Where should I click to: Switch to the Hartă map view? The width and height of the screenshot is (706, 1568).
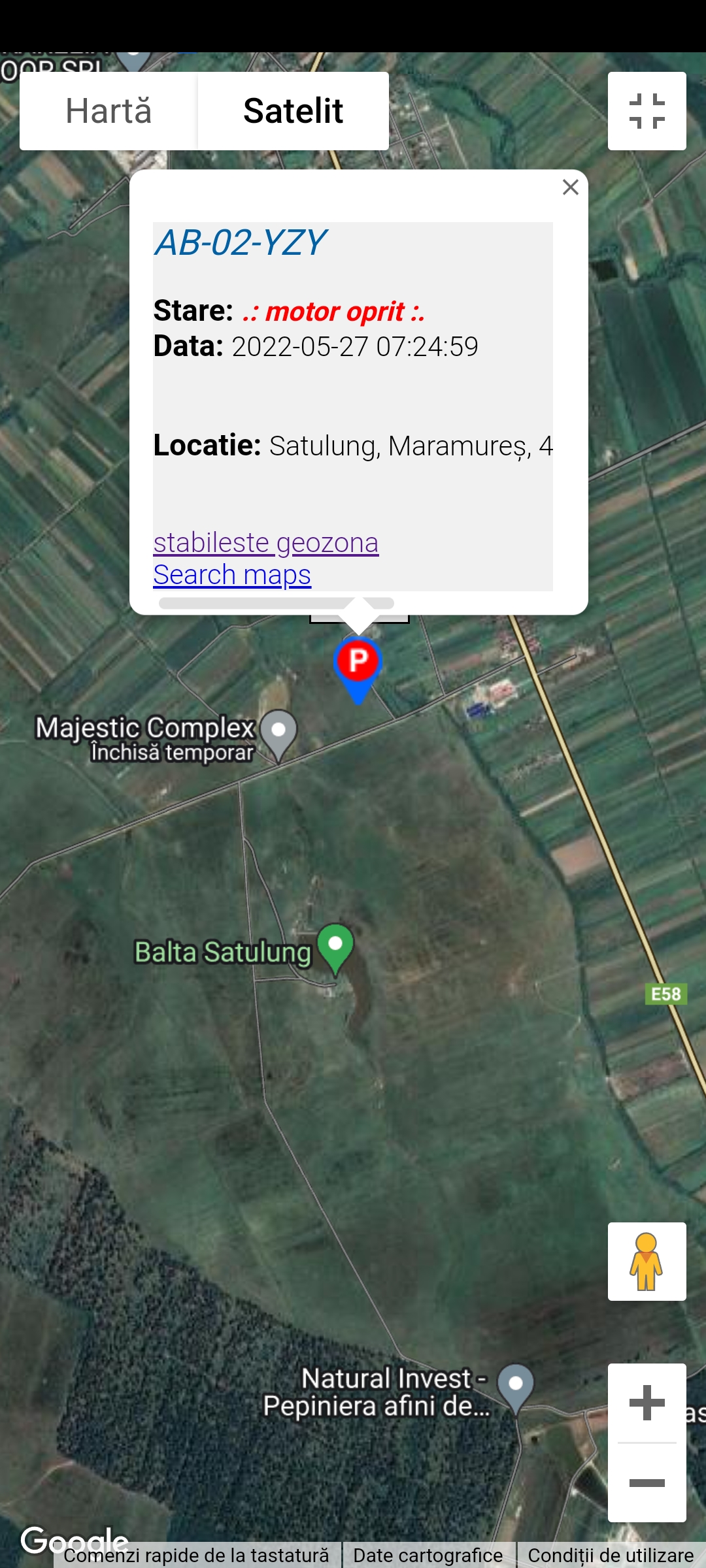(109, 111)
